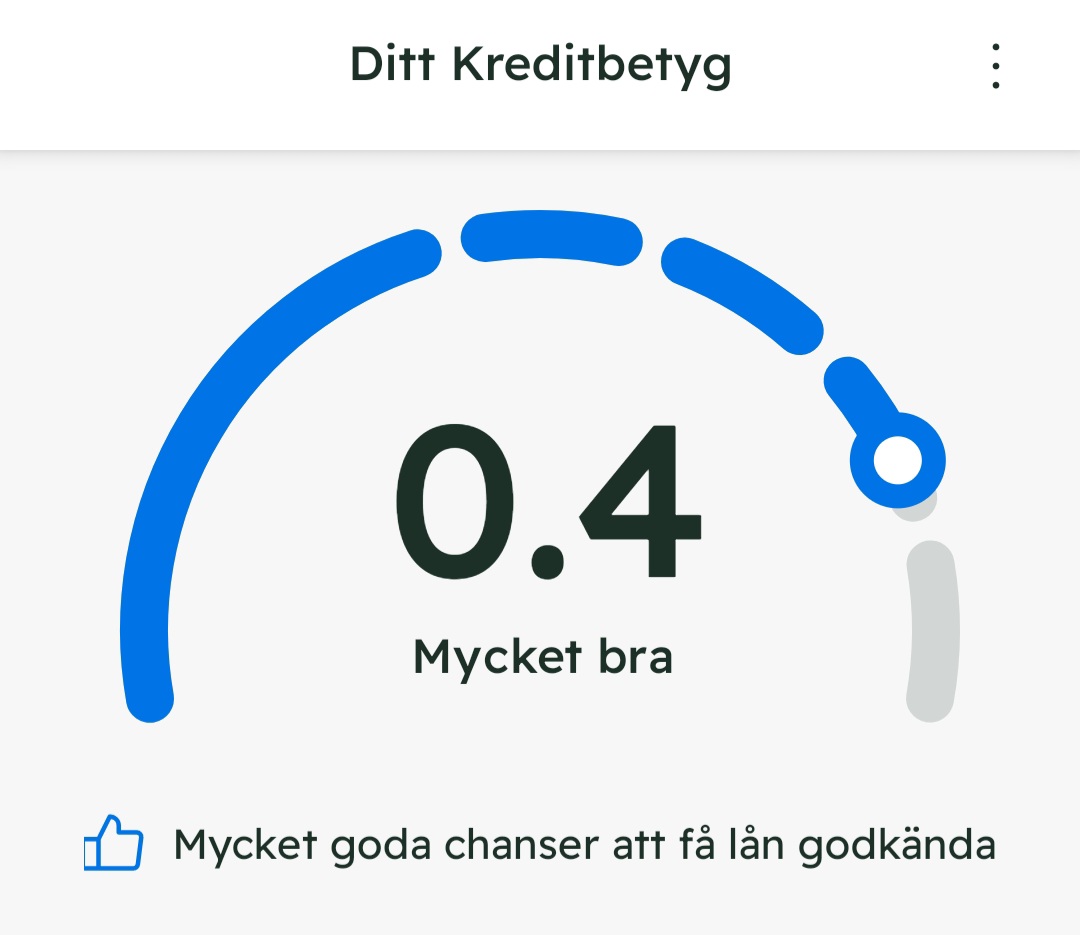Open the three-dot overflow menu
1080x935 pixels.
pyautogui.click(x=995, y=66)
